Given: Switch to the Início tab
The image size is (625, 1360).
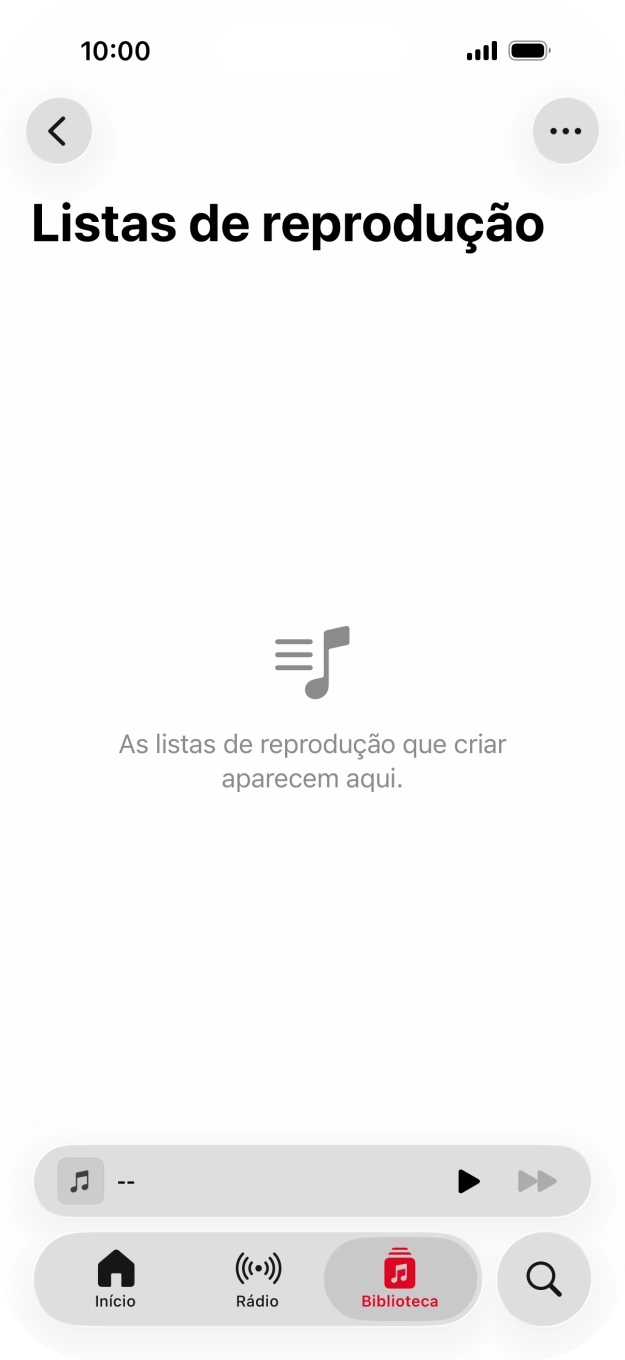Looking at the screenshot, I should 115,1279.
